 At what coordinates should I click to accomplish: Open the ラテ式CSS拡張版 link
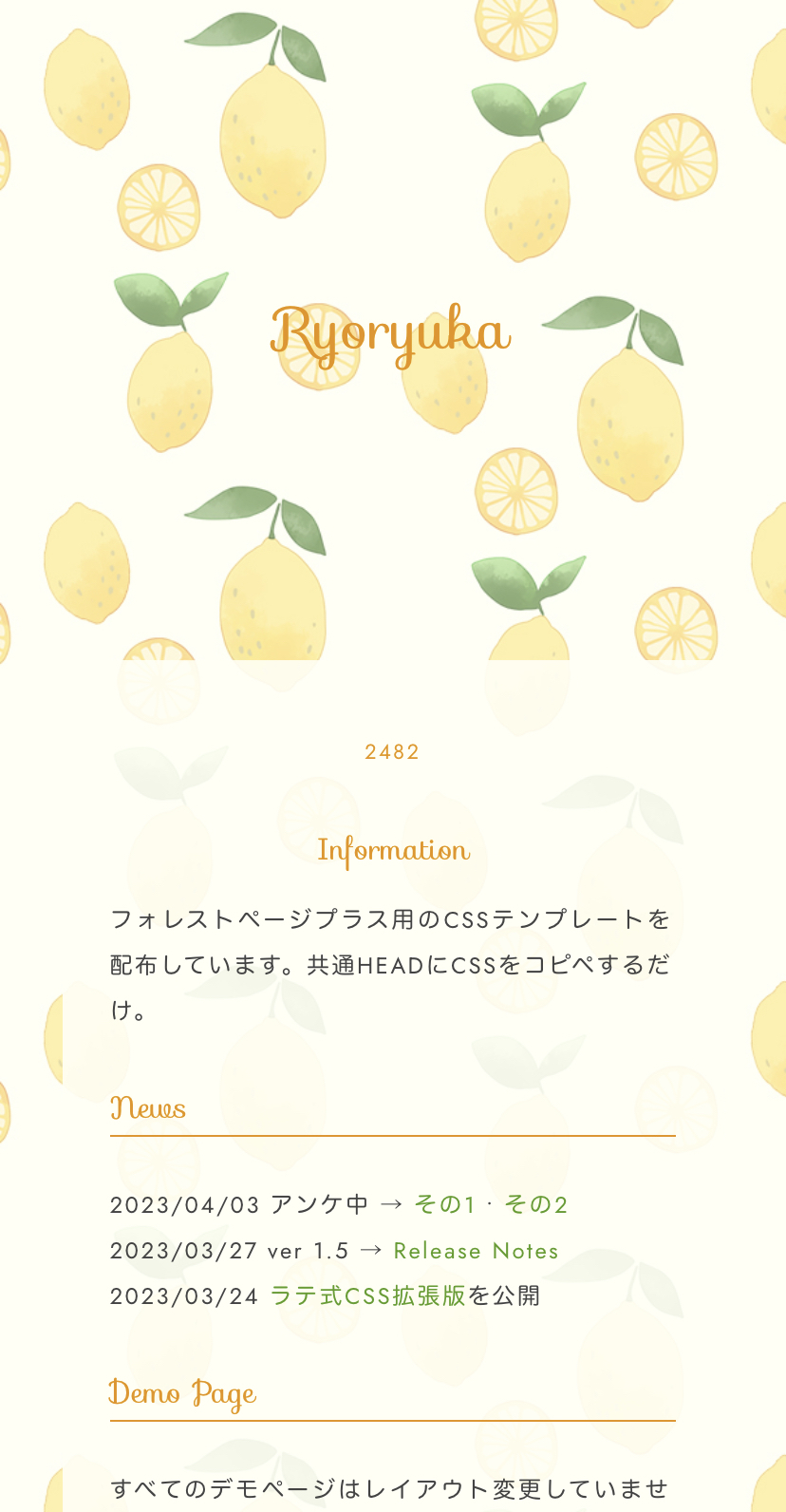click(367, 1295)
